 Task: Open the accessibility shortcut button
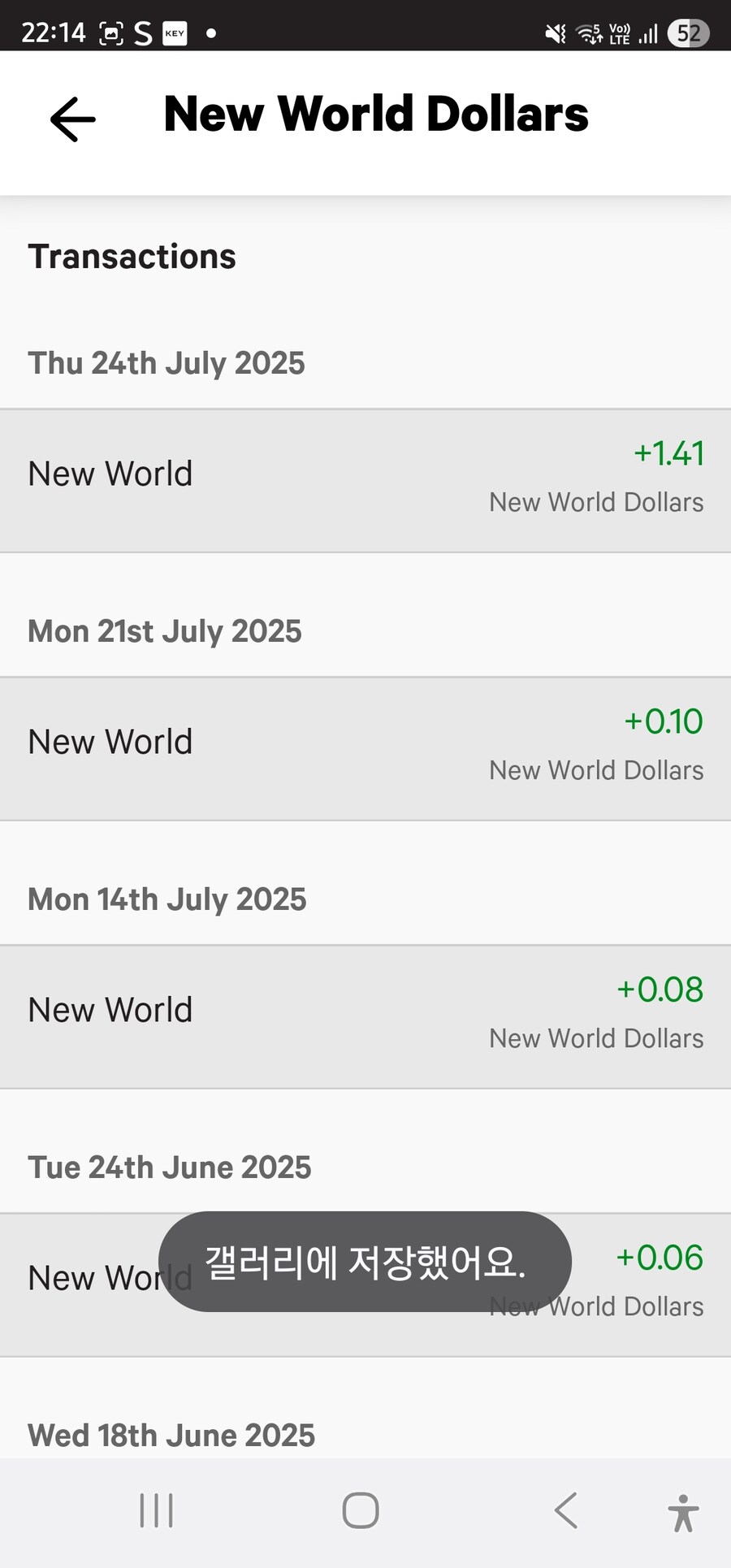683,1513
